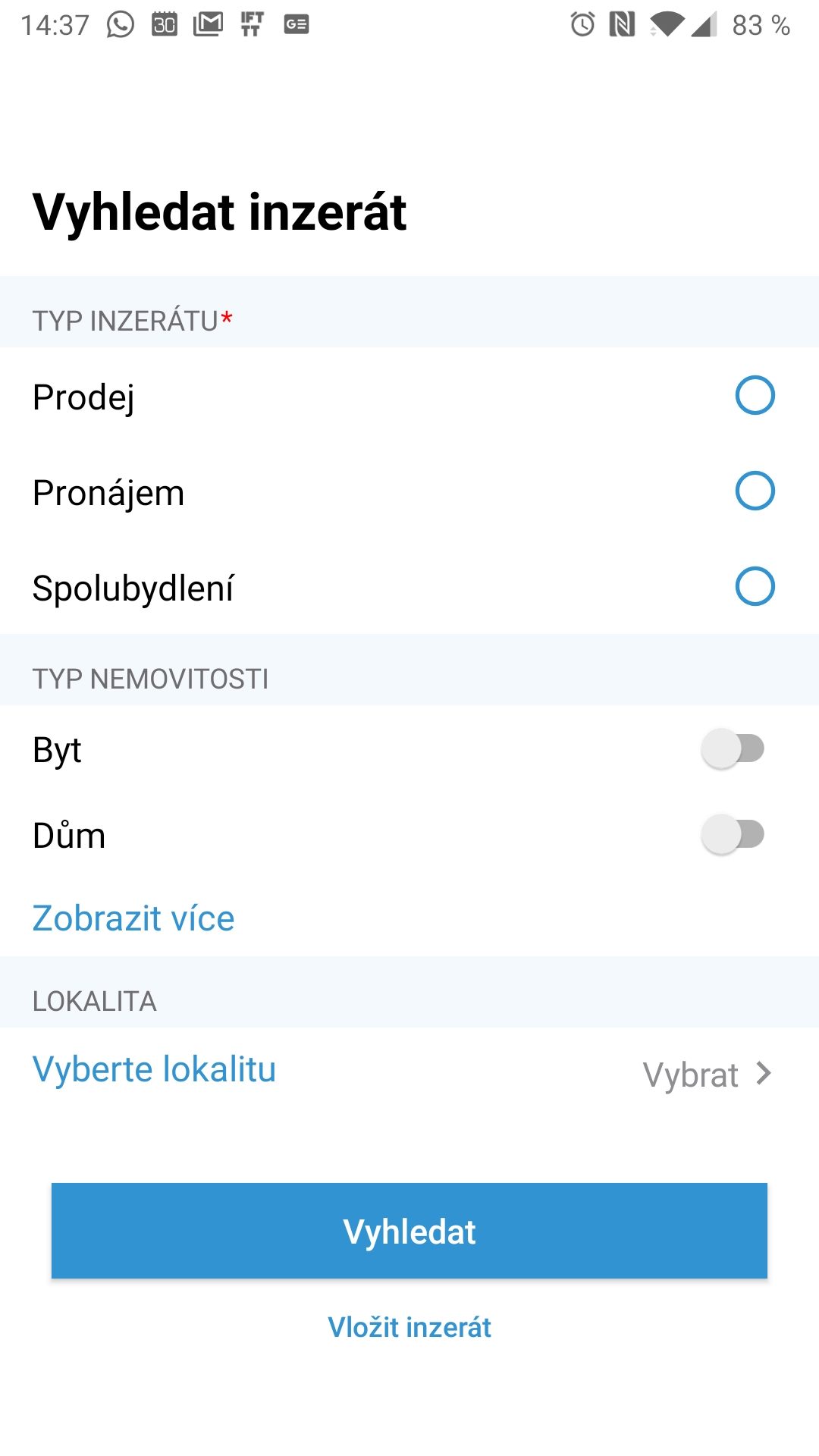Select the Prodej radio button
The width and height of the screenshot is (819, 1456).
point(755,395)
